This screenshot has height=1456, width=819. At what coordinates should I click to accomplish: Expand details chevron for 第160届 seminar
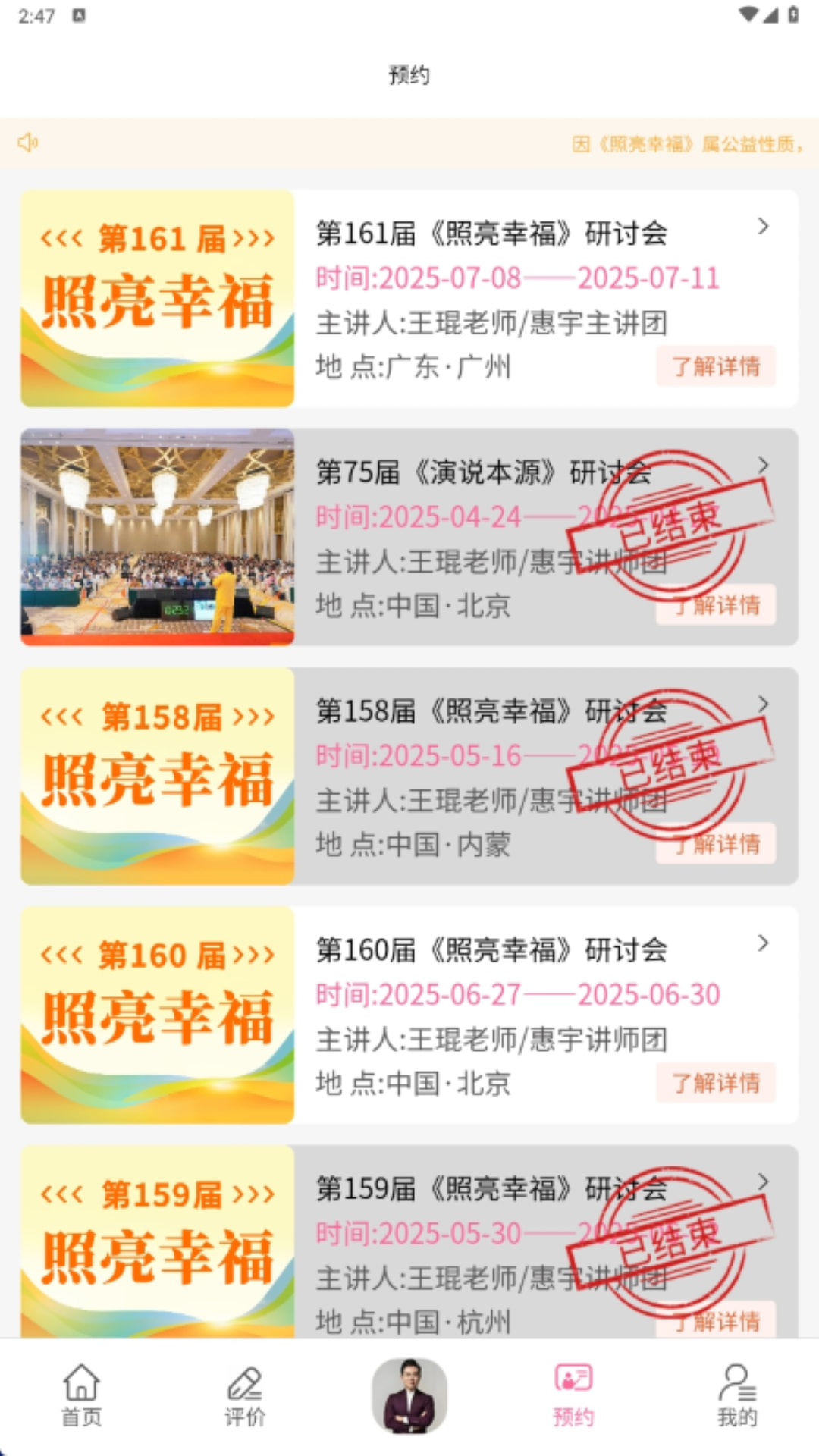(x=763, y=944)
